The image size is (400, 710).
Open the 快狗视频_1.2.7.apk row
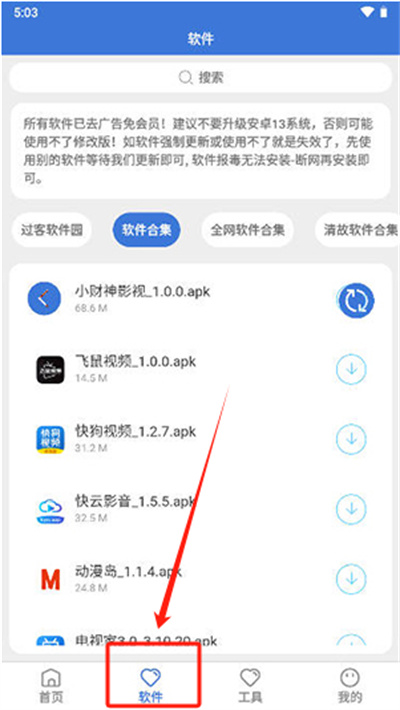pos(200,439)
